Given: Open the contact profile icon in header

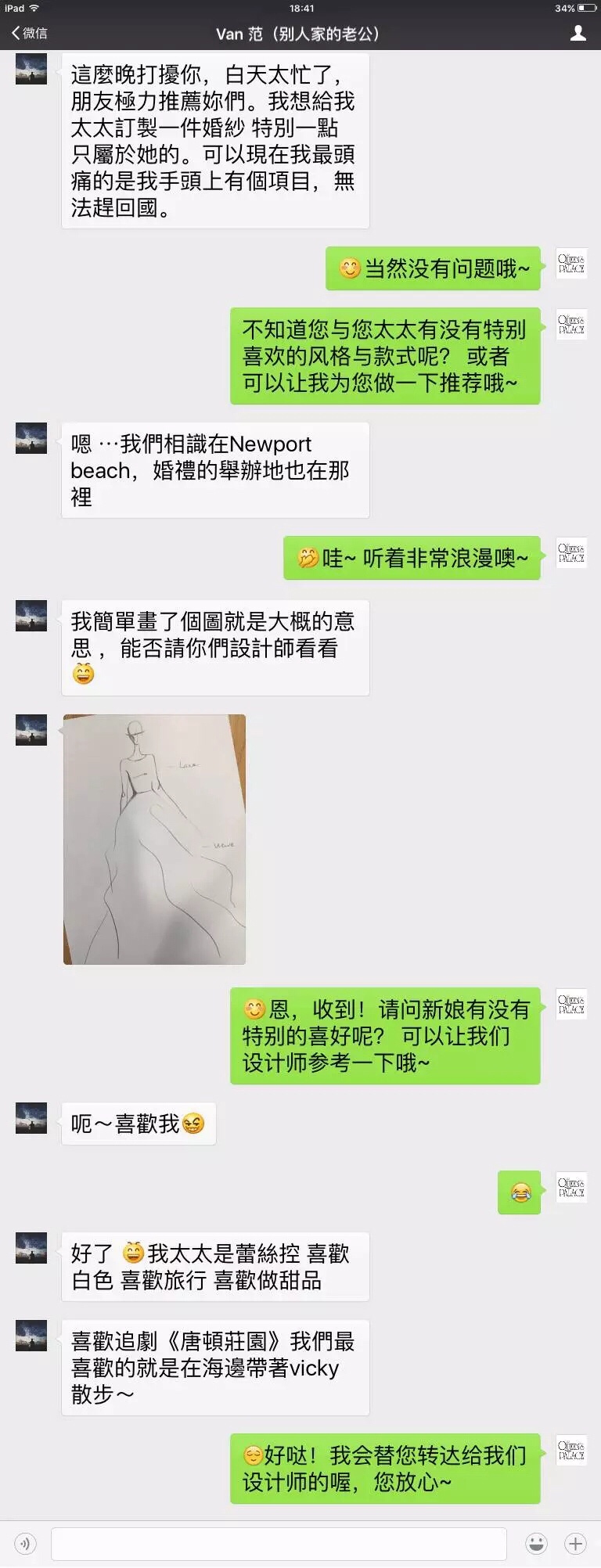Looking at the screenshot, I should (x=578, y=33).
